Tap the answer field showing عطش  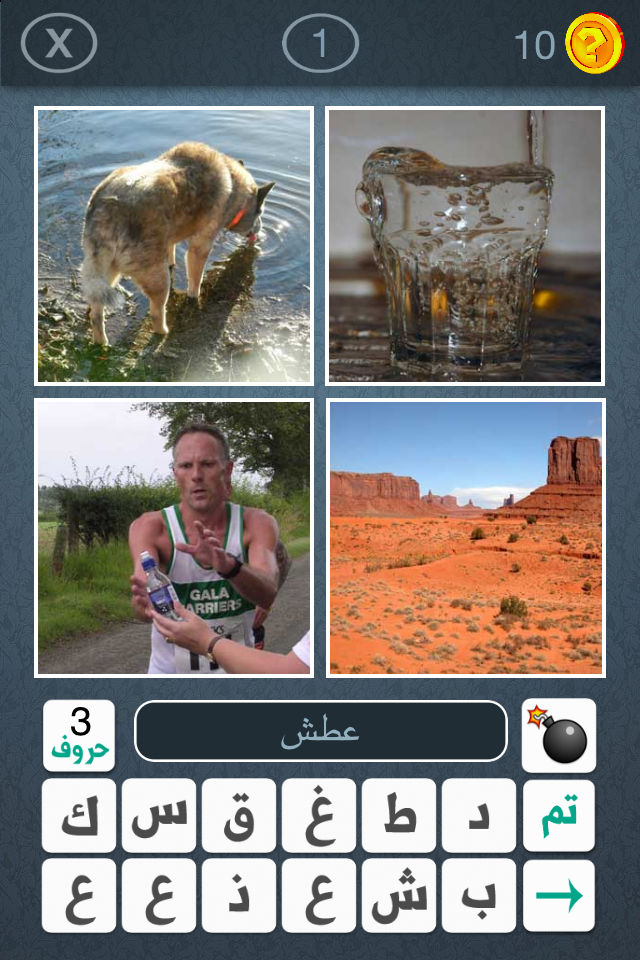(321, 732)
